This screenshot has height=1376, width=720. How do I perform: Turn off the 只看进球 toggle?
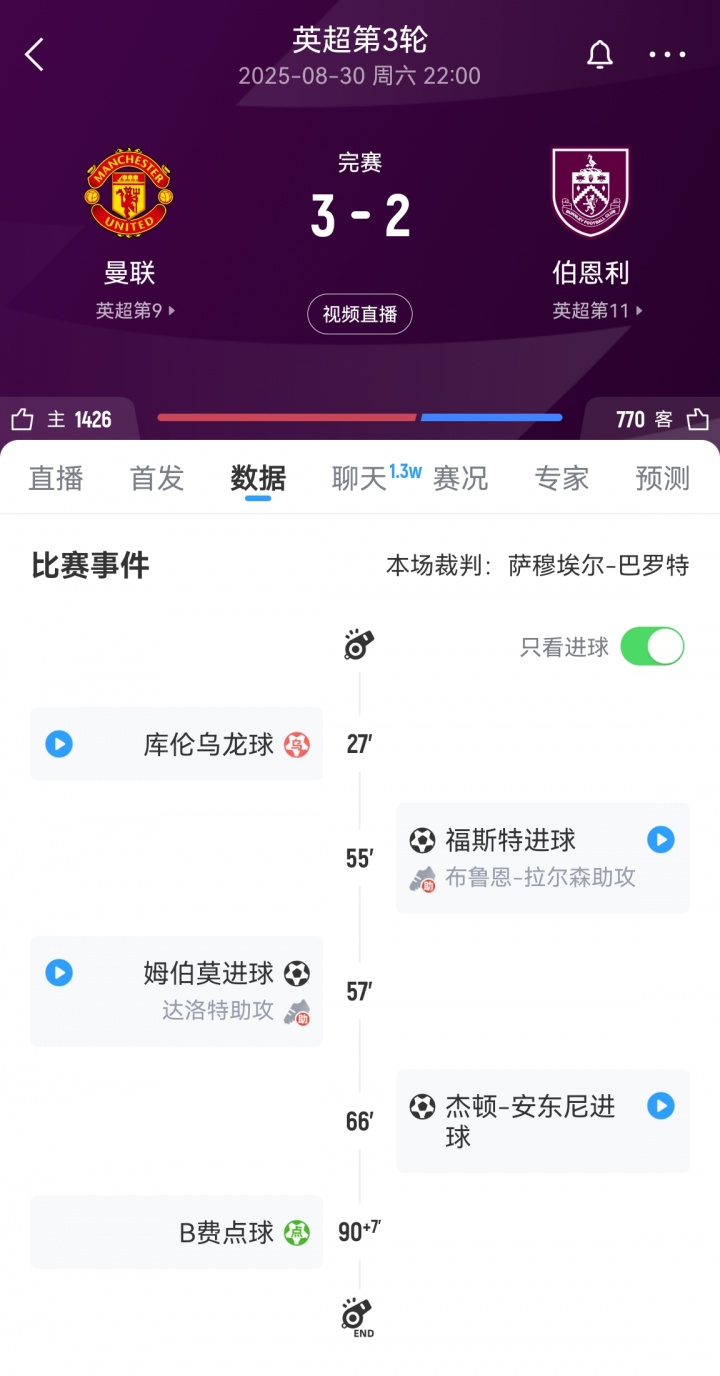point(652,647)
